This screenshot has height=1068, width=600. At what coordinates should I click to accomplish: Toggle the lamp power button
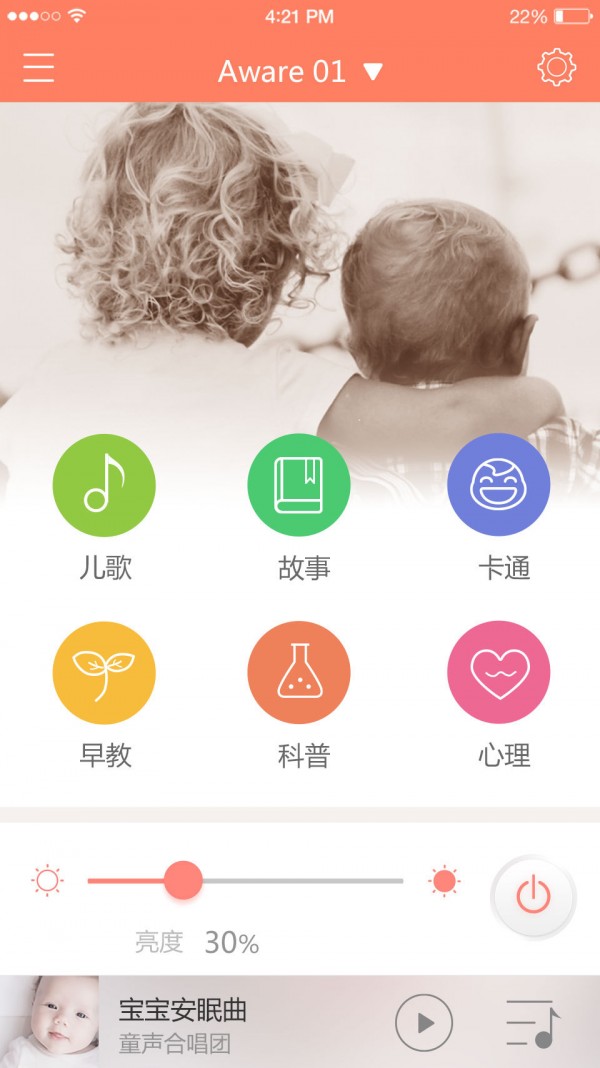pos(533,894)
